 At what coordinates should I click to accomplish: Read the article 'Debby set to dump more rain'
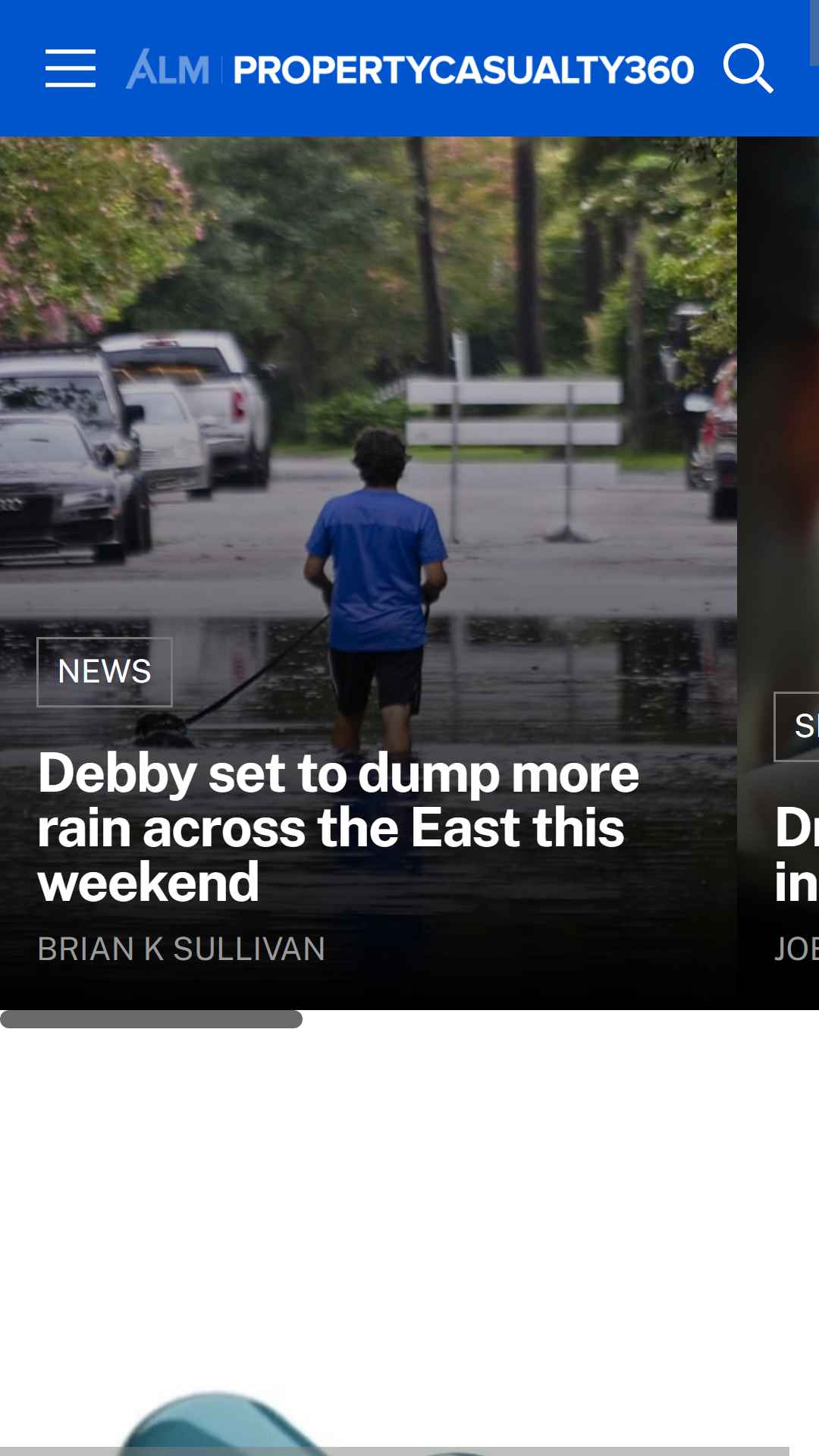338,827
